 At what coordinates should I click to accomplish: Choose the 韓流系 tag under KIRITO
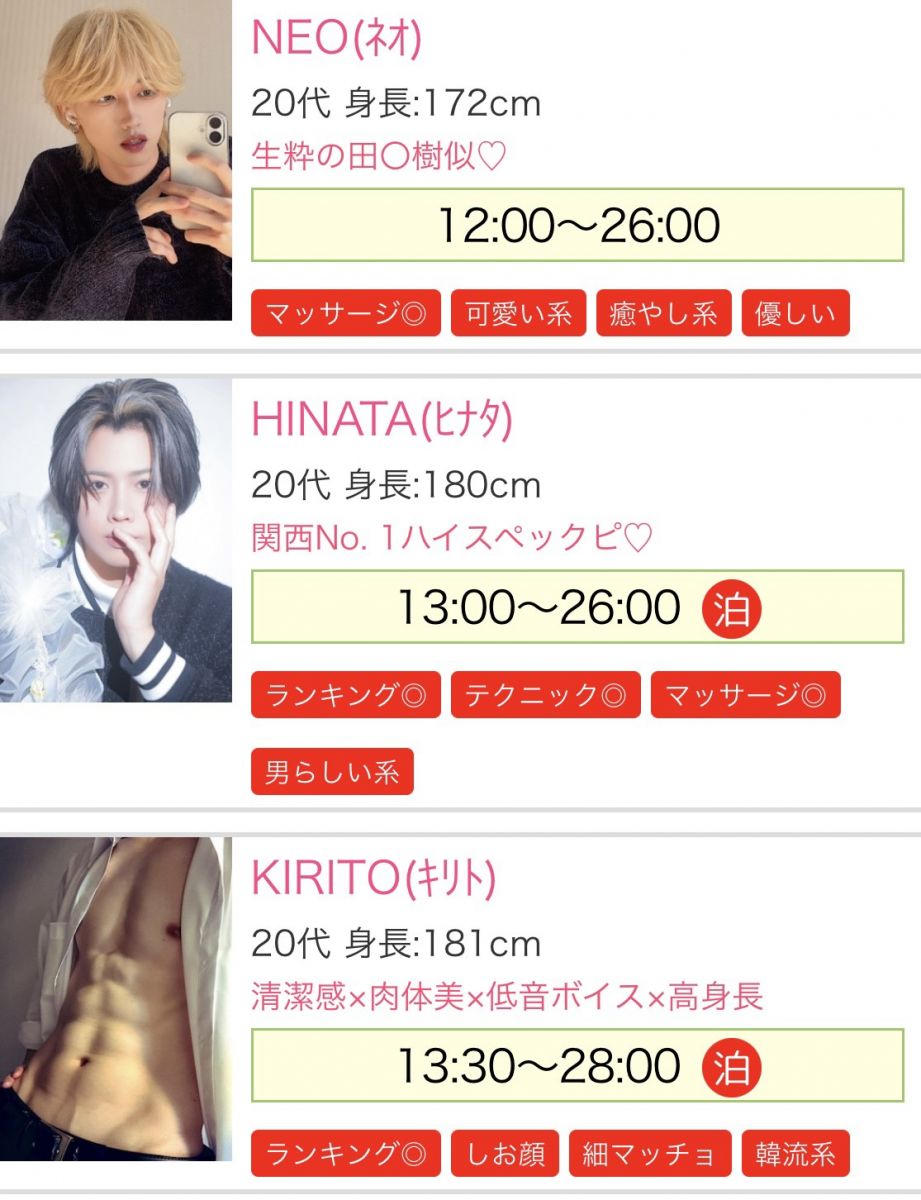click(795, 1154)
